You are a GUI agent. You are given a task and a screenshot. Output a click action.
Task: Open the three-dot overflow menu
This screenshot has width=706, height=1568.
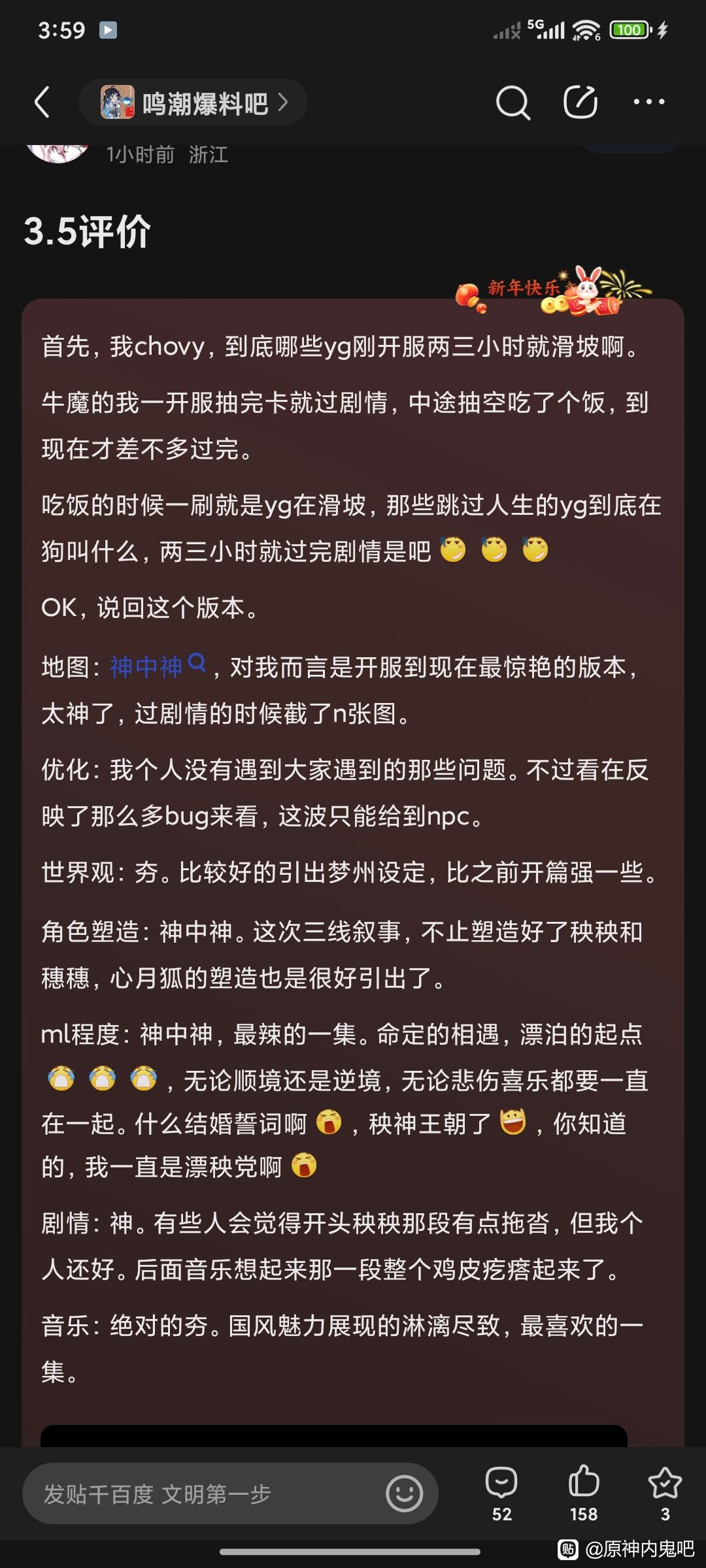649,102
